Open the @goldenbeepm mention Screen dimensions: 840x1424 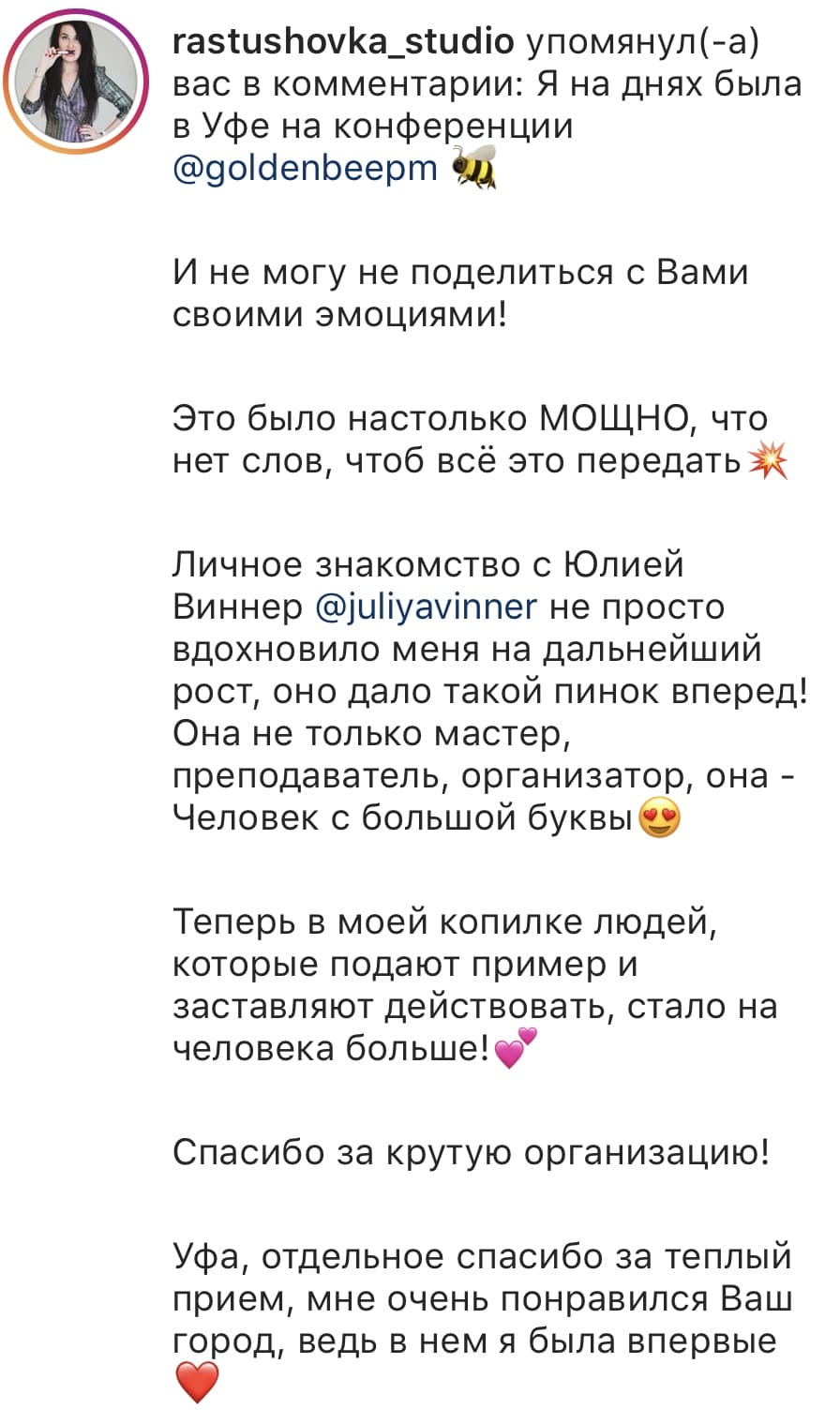pos(306,168)
